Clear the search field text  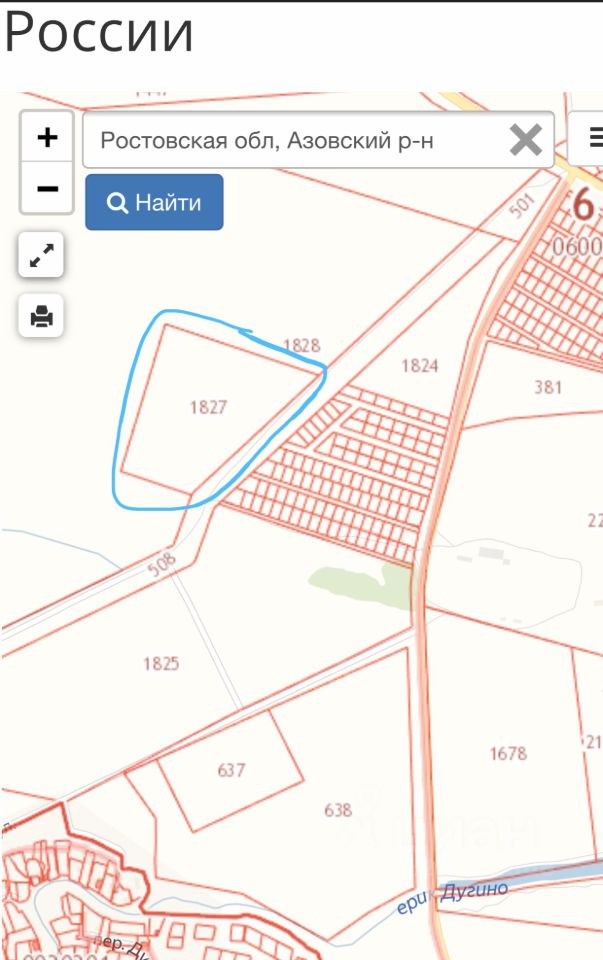click(525, 140)
